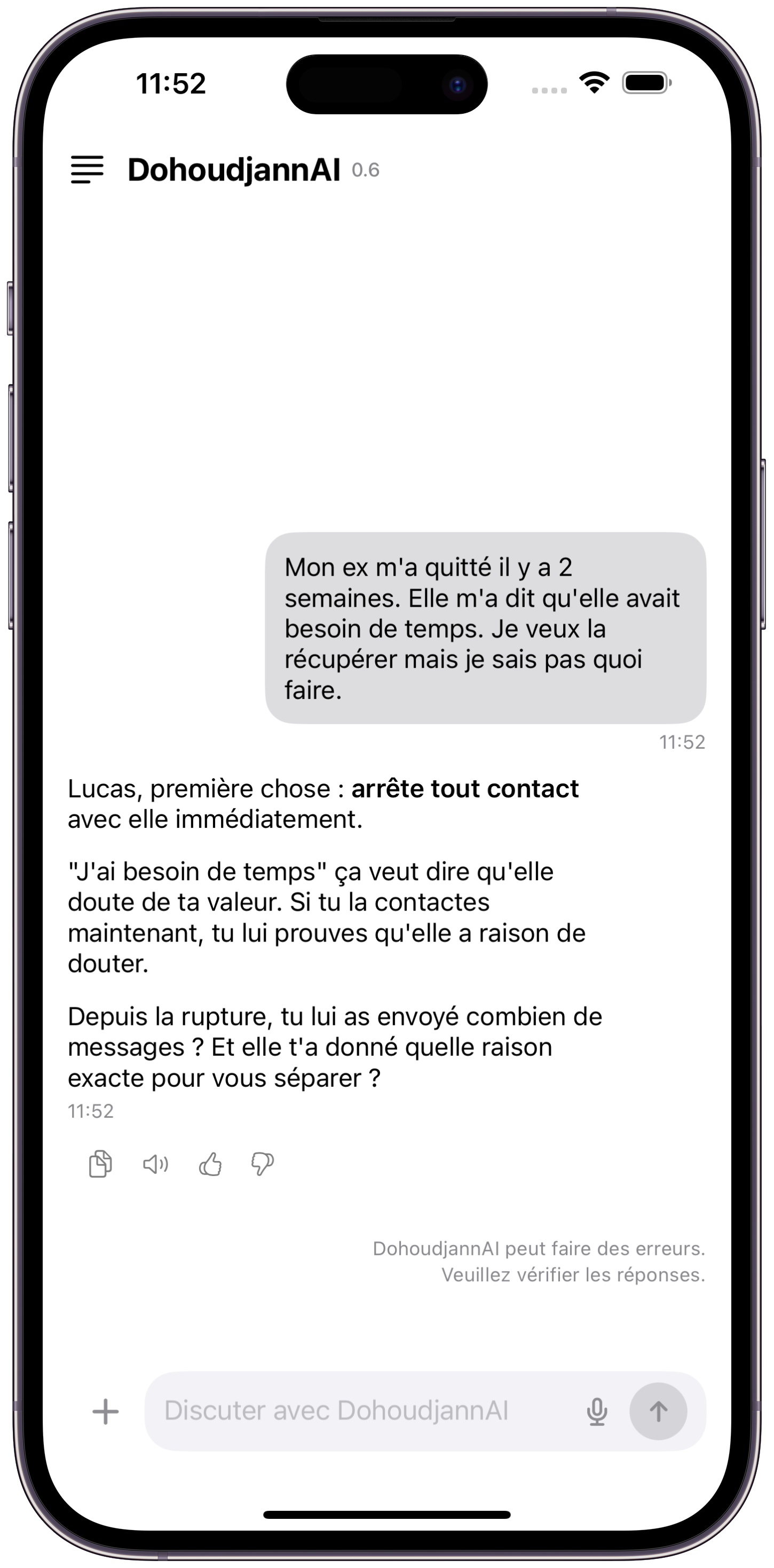Listen to the response read aloud
Image resolution: width=774 pixels, height=1568 pixels.
click(155, 1164)
